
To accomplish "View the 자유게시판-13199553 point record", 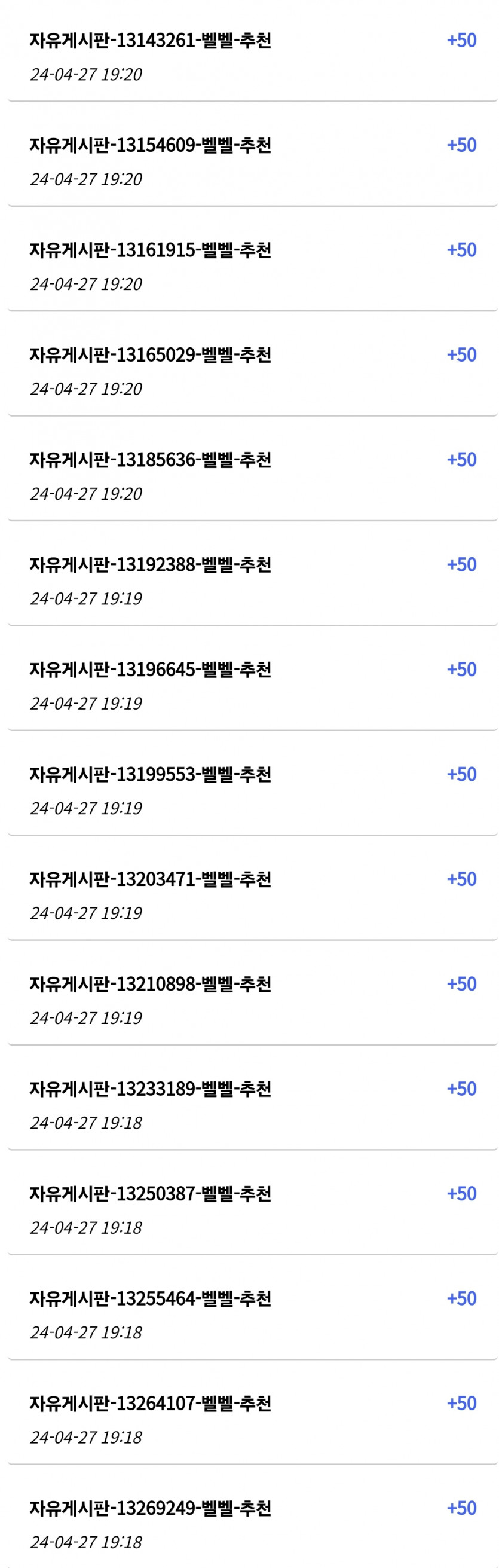I will (x=151, y=774).
